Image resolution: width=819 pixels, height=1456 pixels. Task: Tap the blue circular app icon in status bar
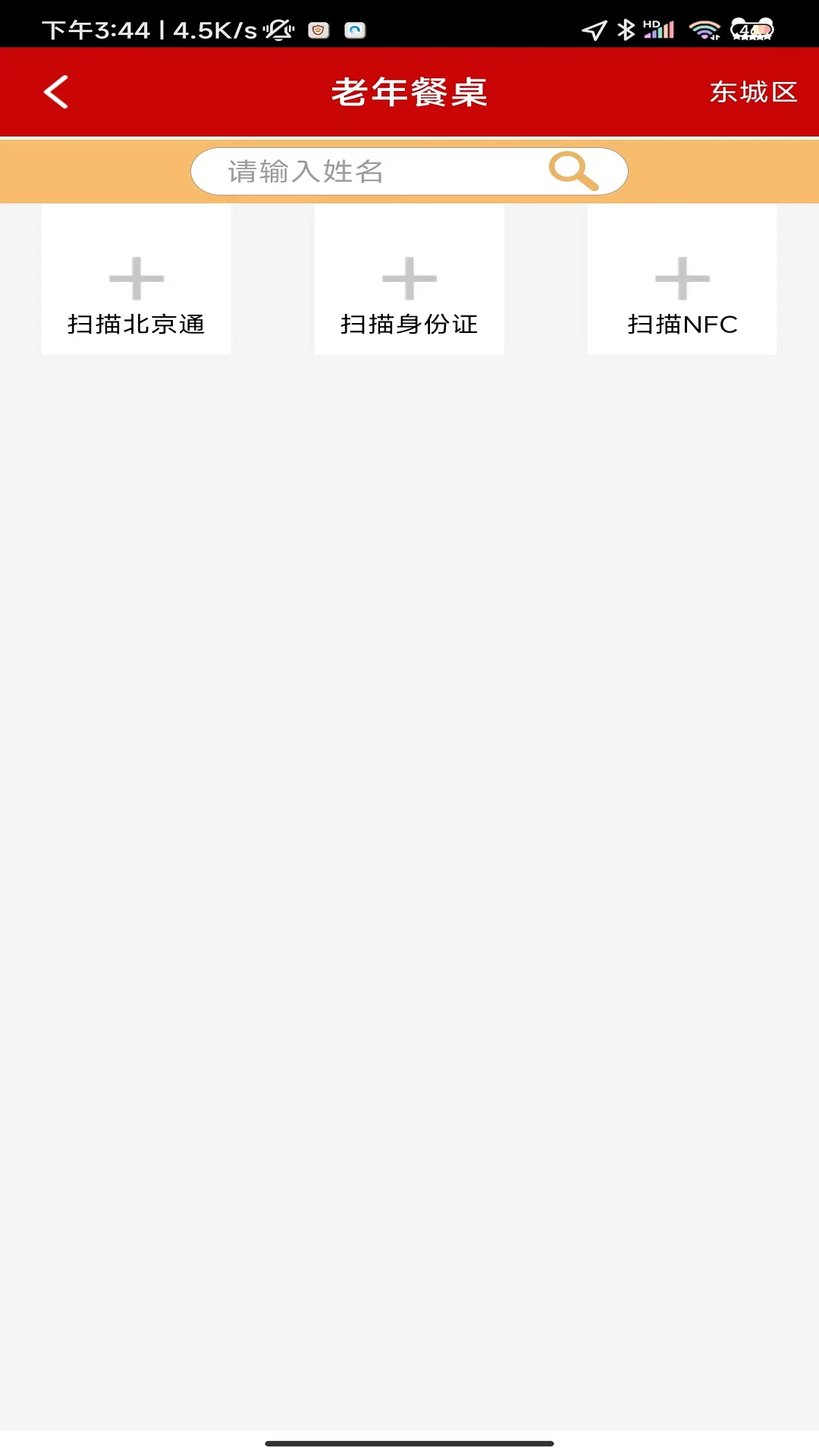pyautogui.click(x=354, y=30)
